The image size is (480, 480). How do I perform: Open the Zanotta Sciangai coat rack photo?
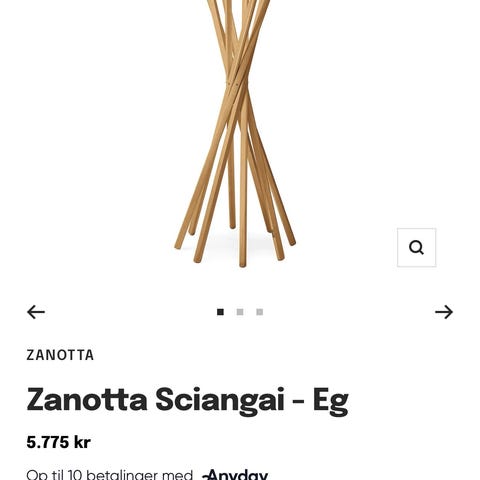(235, 133)
